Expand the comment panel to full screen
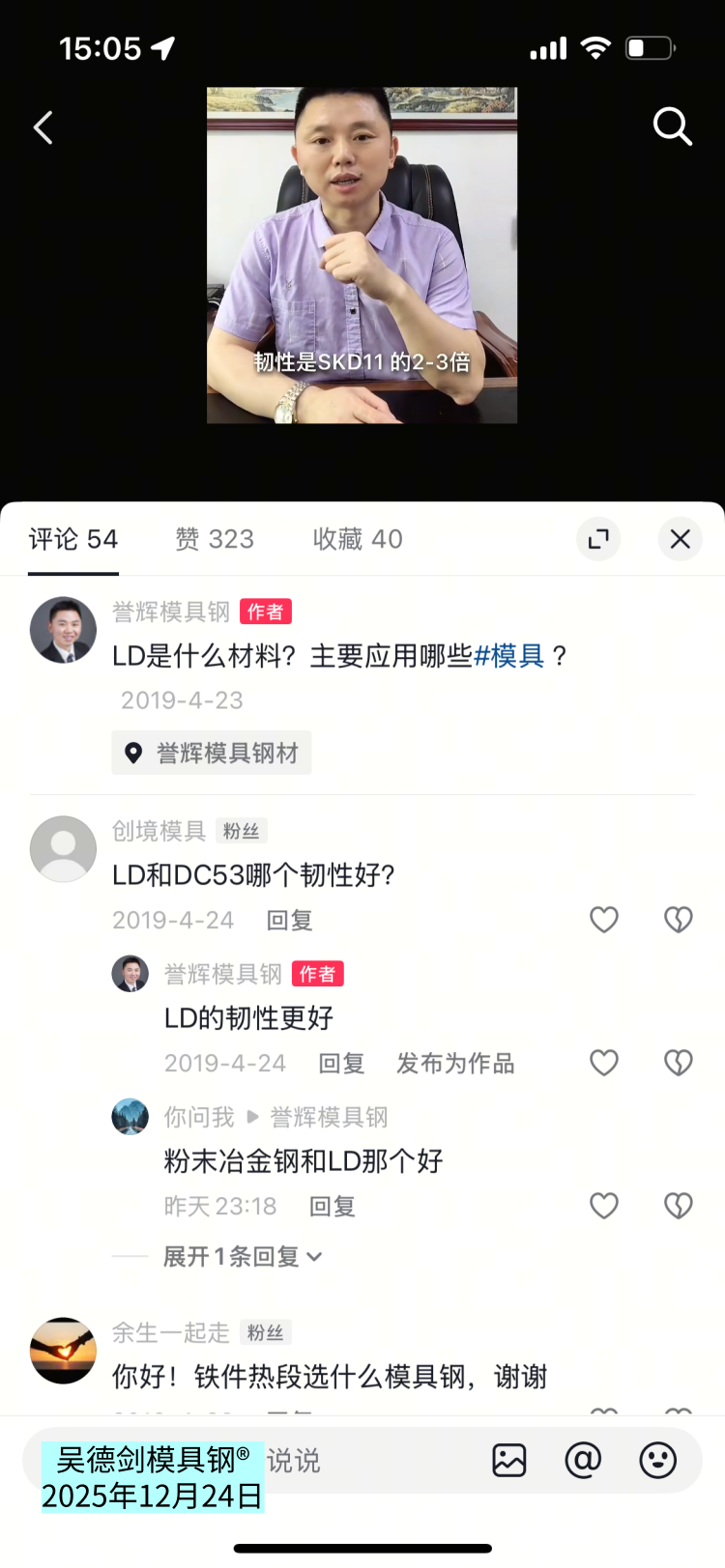The image size is (725, 1568). click(598, 539)
